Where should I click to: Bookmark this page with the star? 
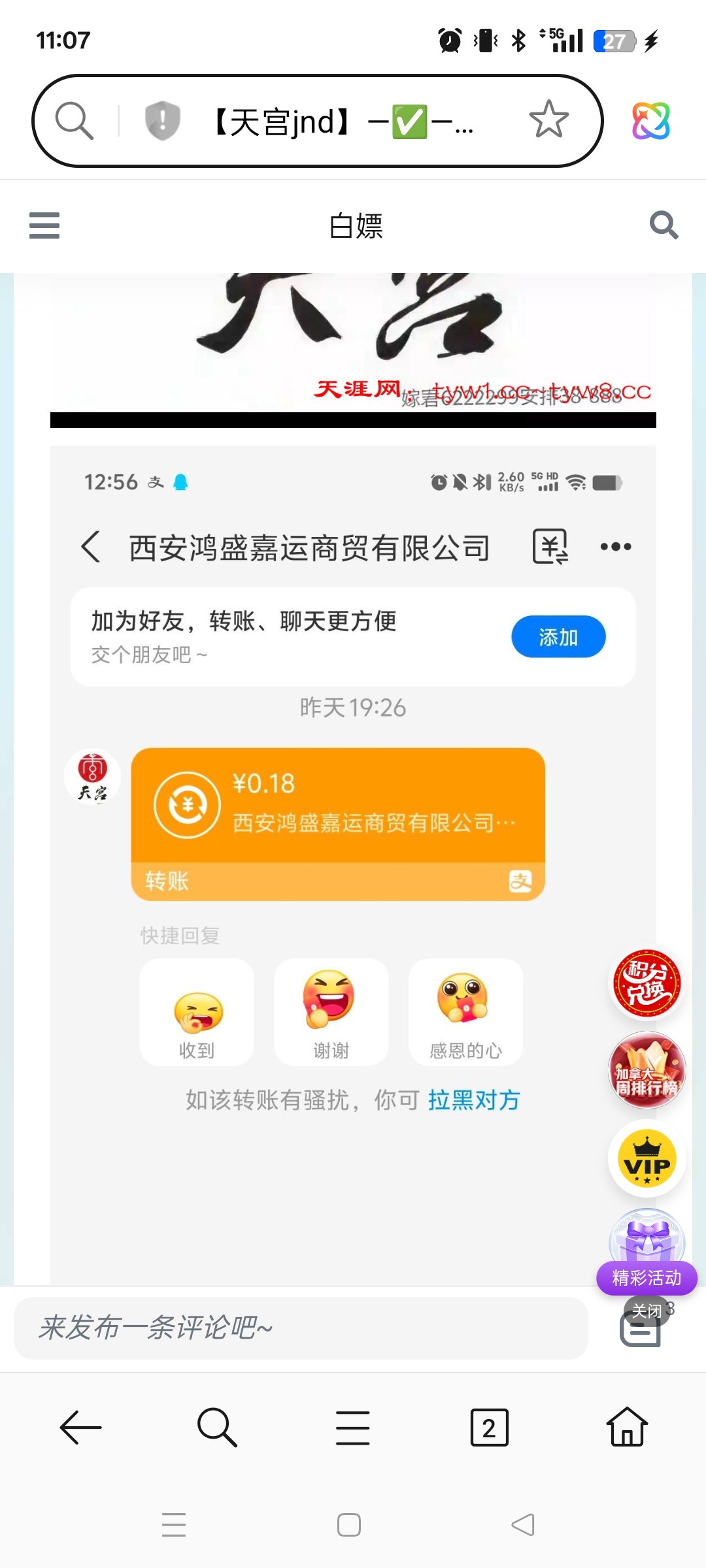[x=548, y=120]
